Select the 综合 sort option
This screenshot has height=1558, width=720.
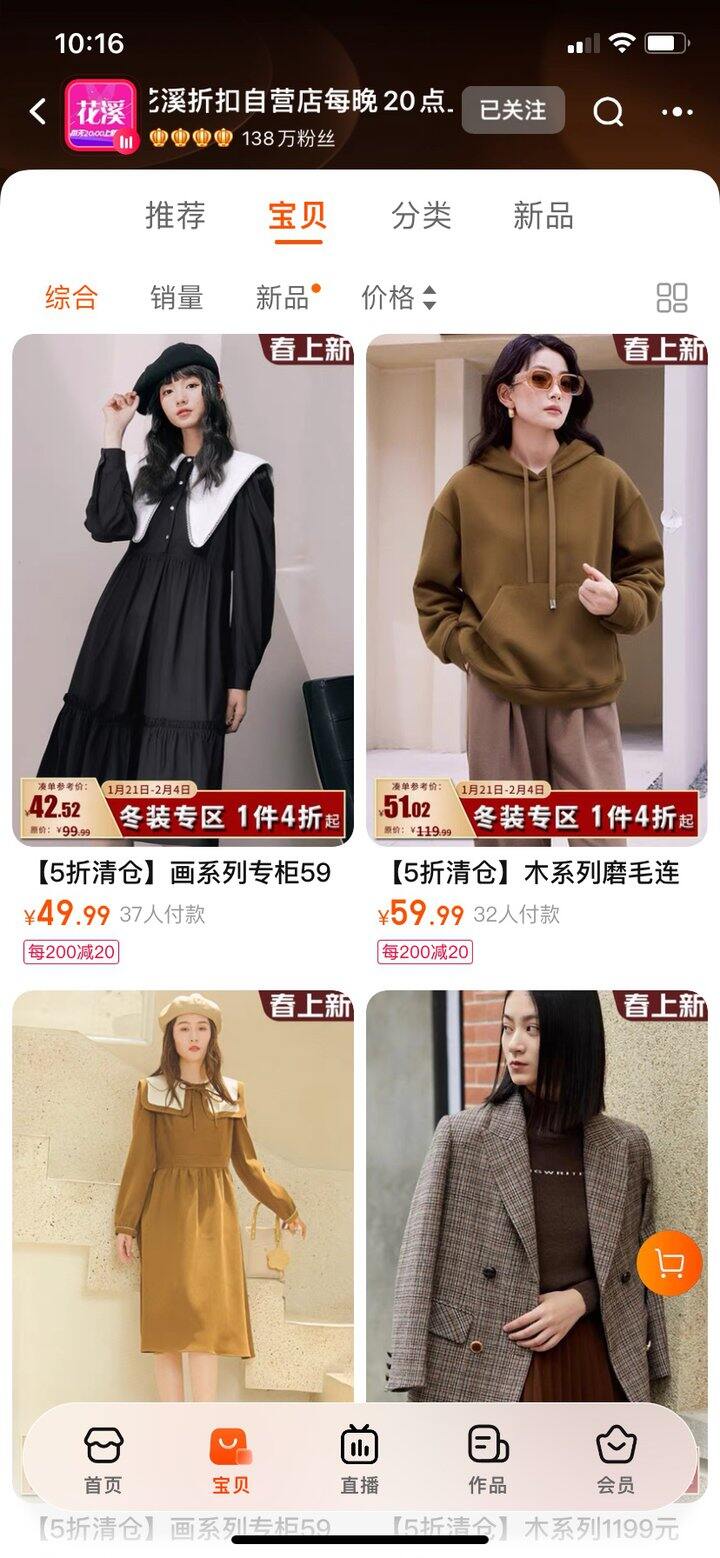[71, 297]
